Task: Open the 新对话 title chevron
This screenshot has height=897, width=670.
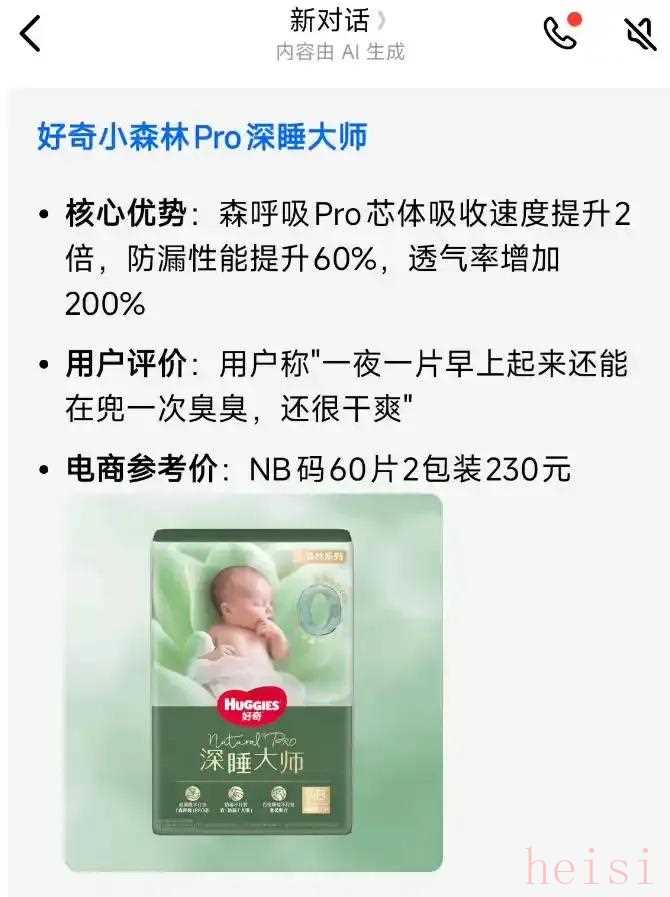Action: click(382, 20)
